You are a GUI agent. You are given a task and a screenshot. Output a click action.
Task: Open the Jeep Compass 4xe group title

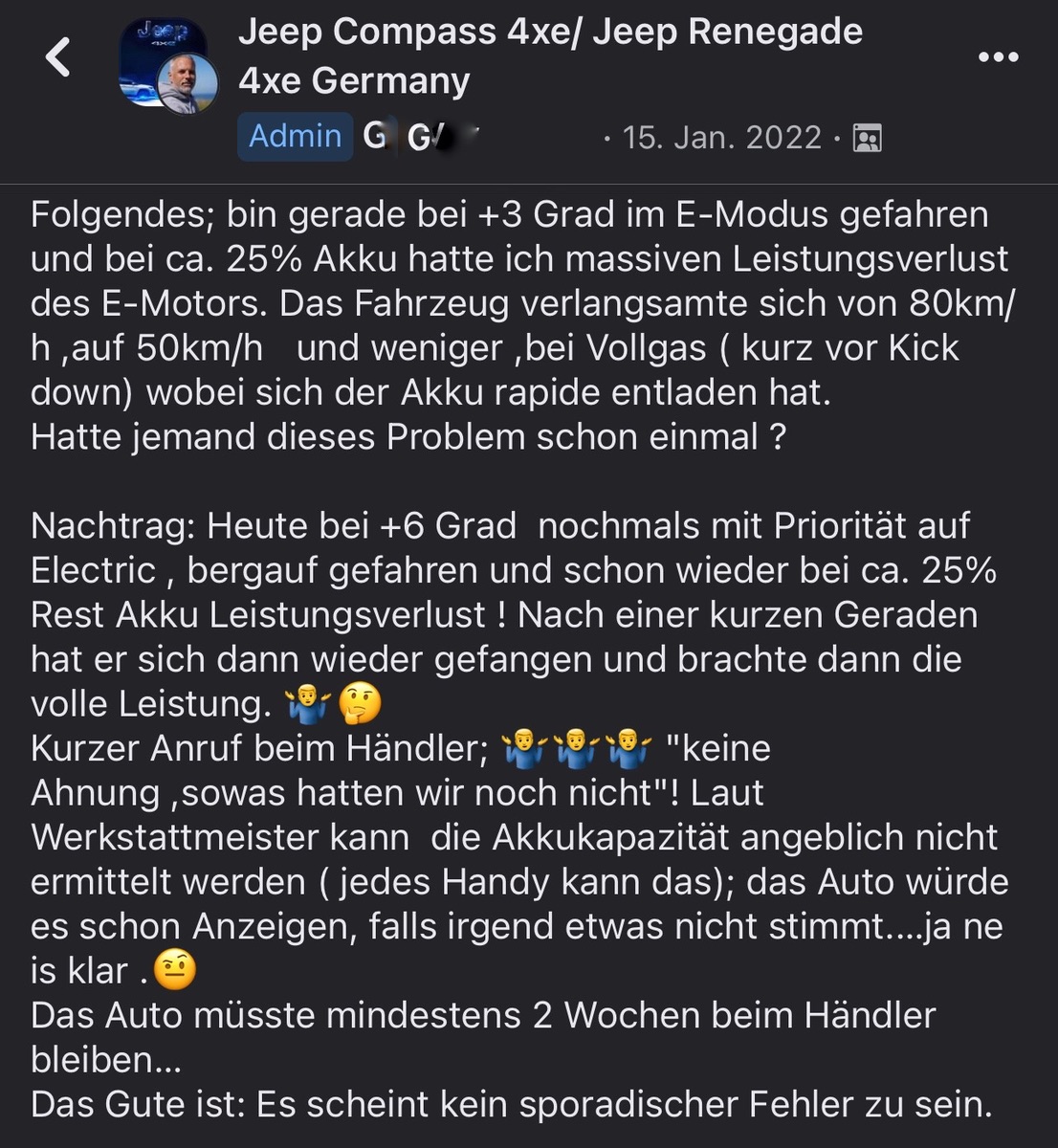(x=550, y=56)
